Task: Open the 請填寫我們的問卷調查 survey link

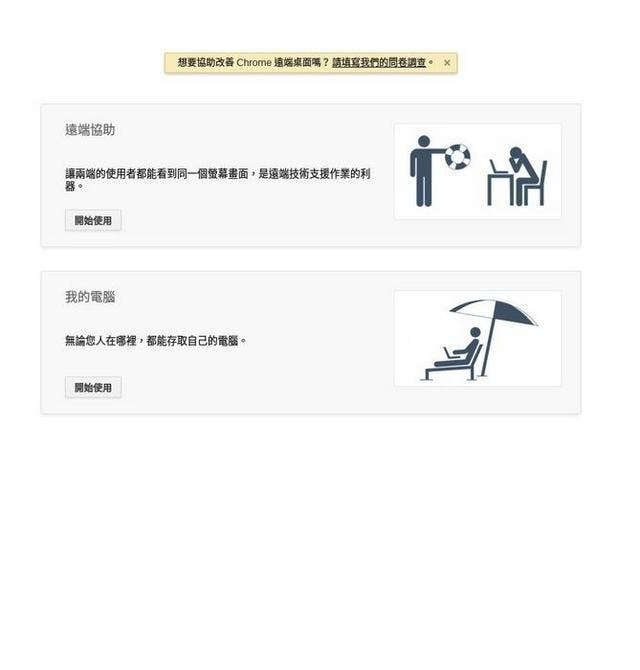Action: (x=379, y=63)
